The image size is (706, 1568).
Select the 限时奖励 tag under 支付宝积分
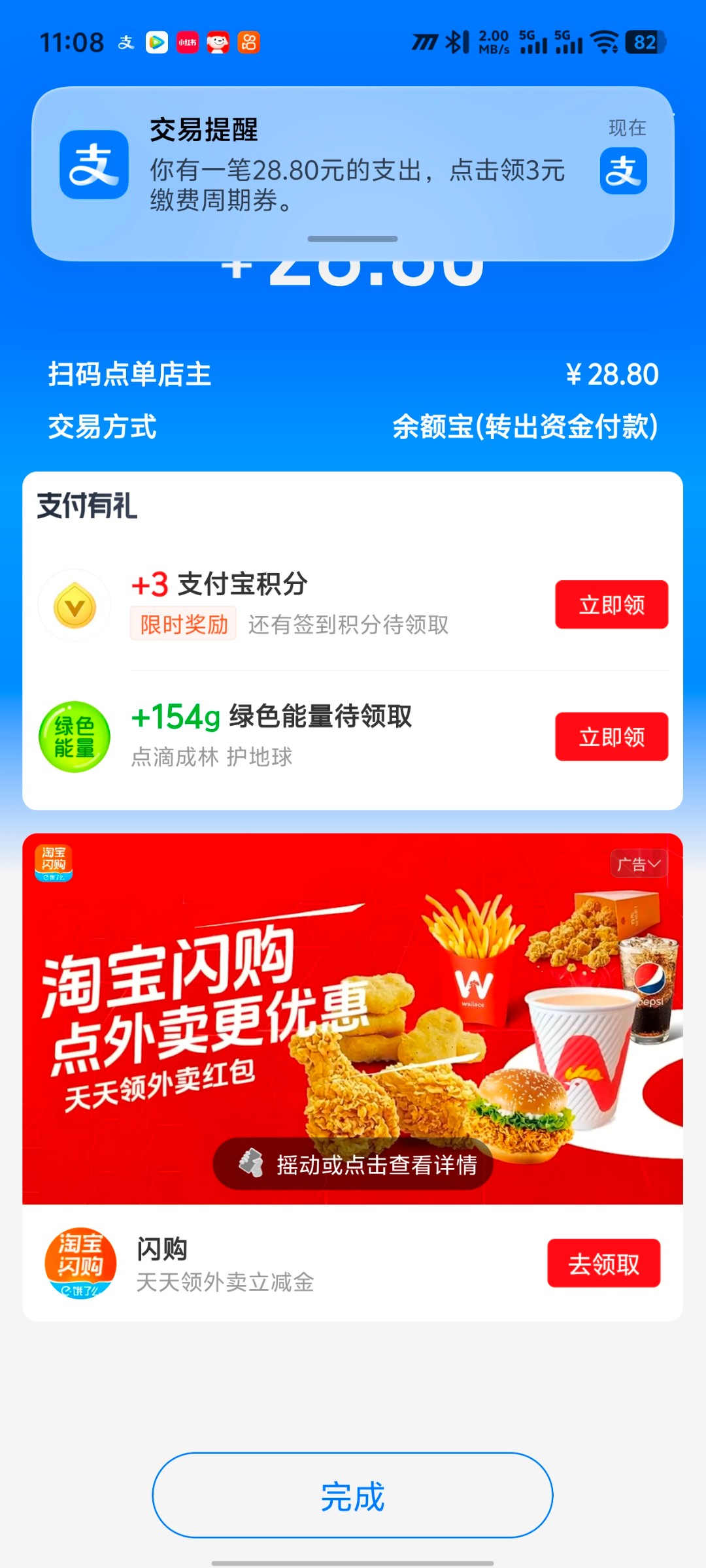click(182, 625)
